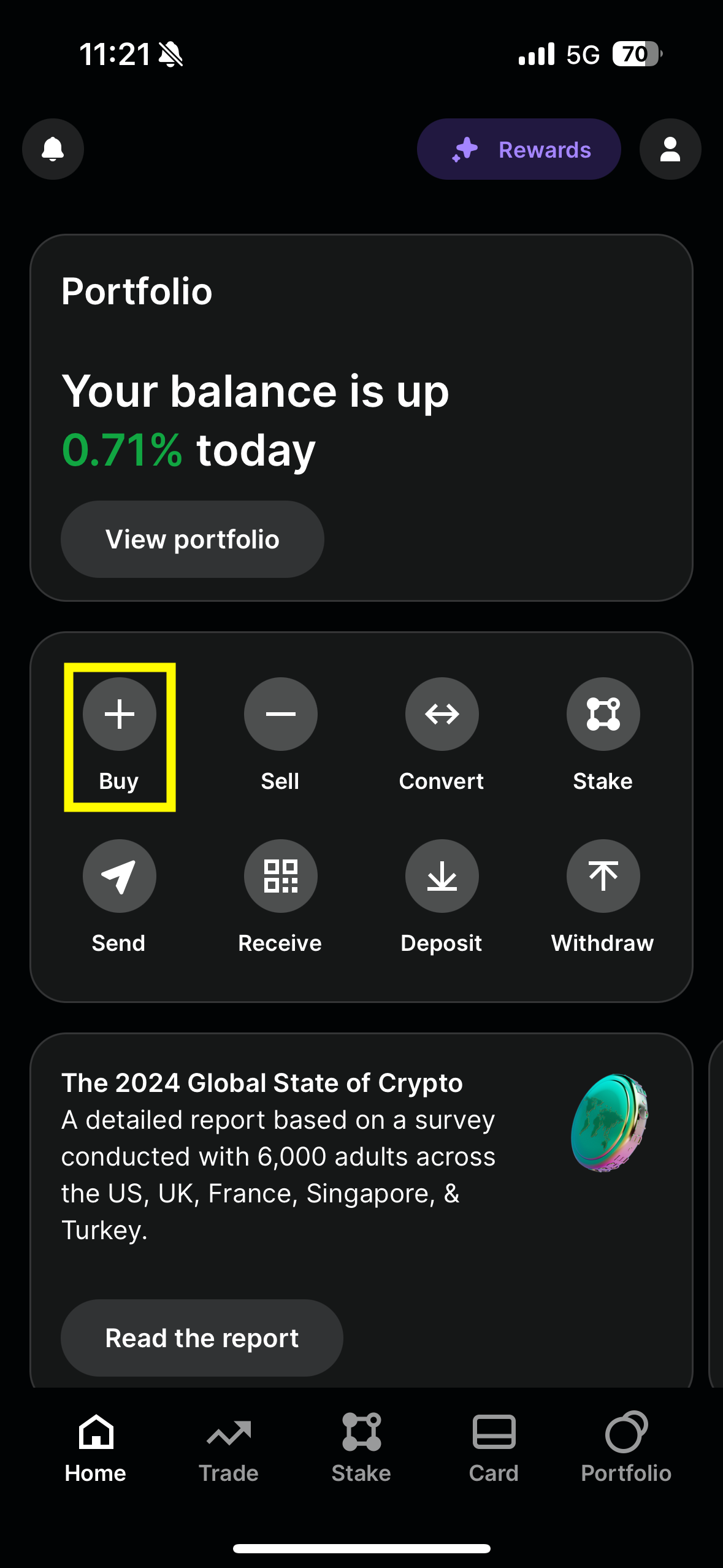Read the report on Global State of Crypto
Image resolution: width=723 pixels, height=1568 pixels.
pyautogui.click(x=202, y=1338)
